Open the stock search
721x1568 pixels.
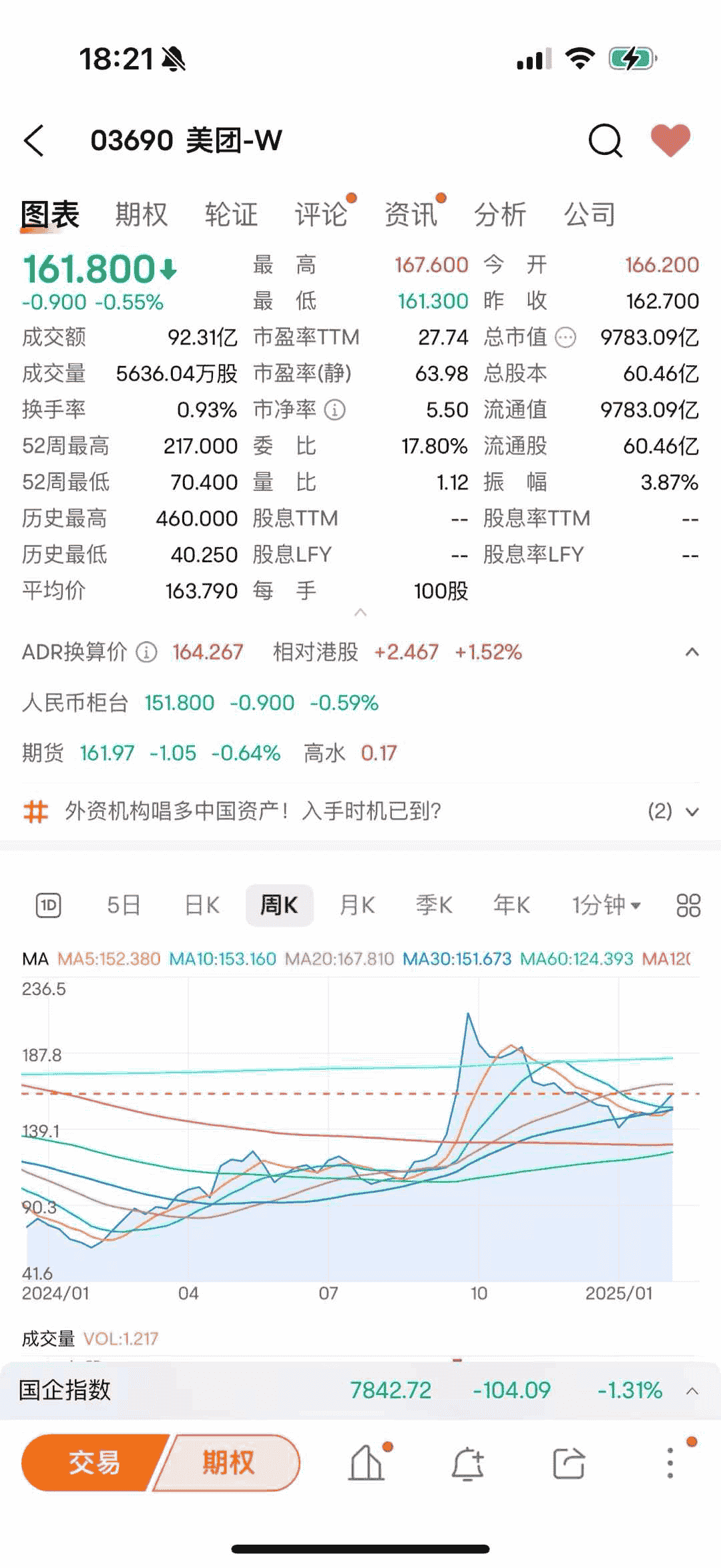[603, 139]
